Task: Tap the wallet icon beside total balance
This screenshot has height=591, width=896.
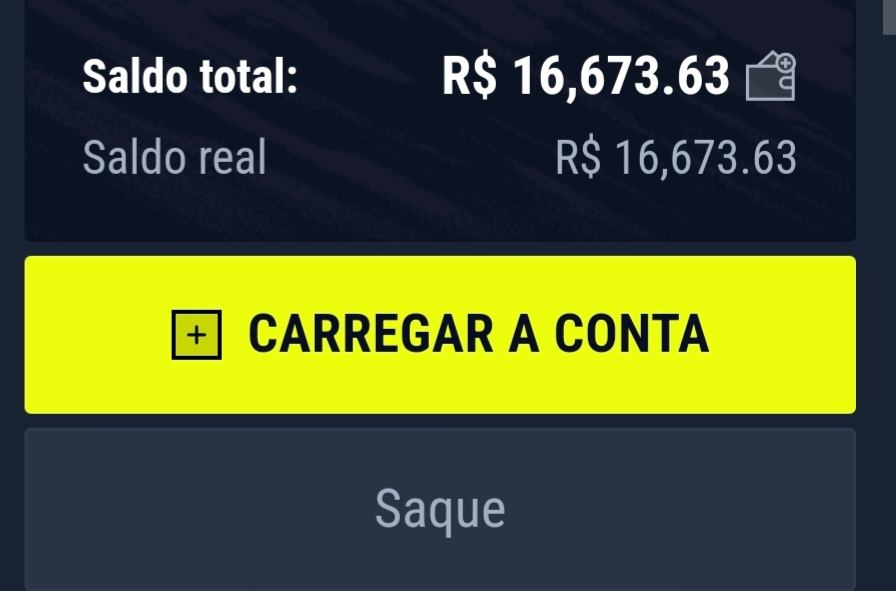Action: point(771,77)
